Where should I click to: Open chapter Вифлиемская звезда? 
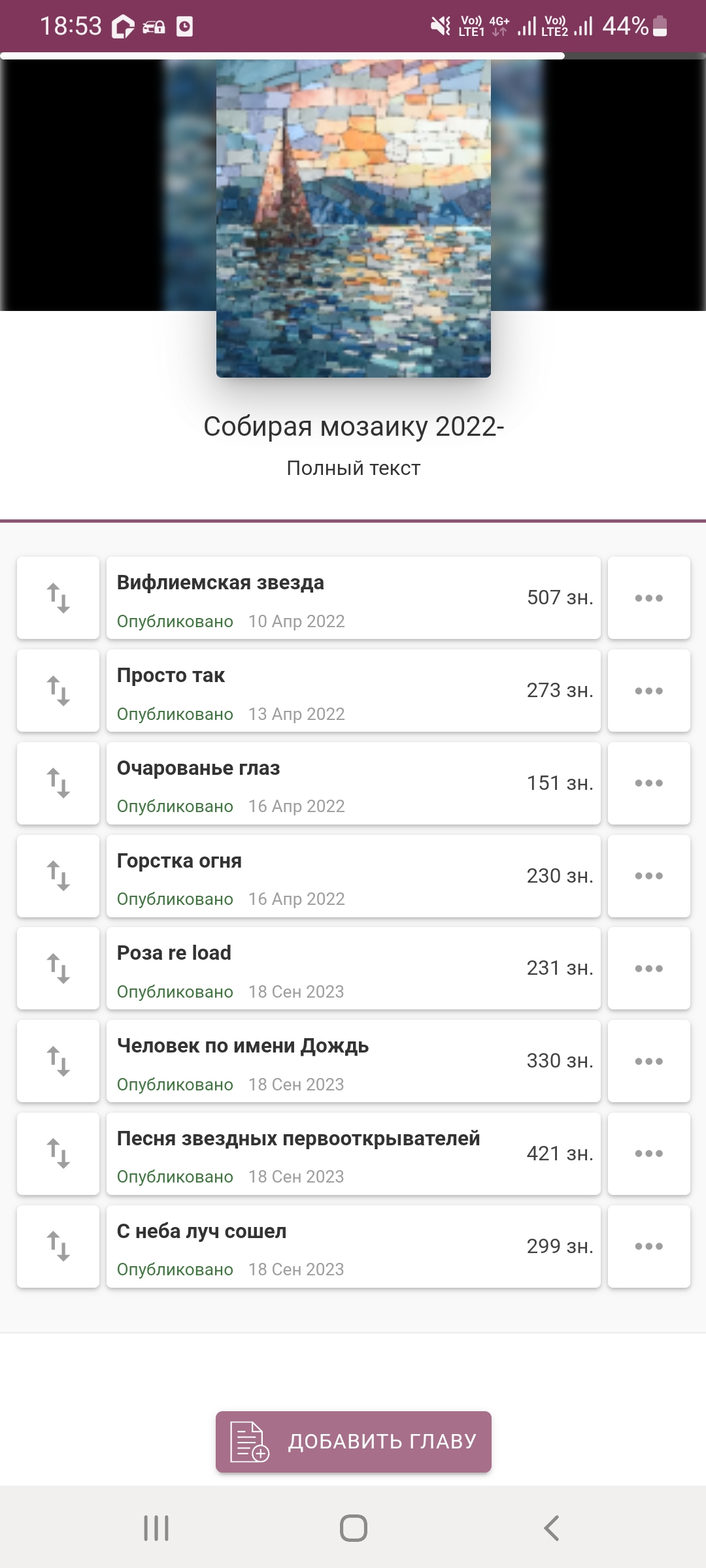tap(353, 598)
